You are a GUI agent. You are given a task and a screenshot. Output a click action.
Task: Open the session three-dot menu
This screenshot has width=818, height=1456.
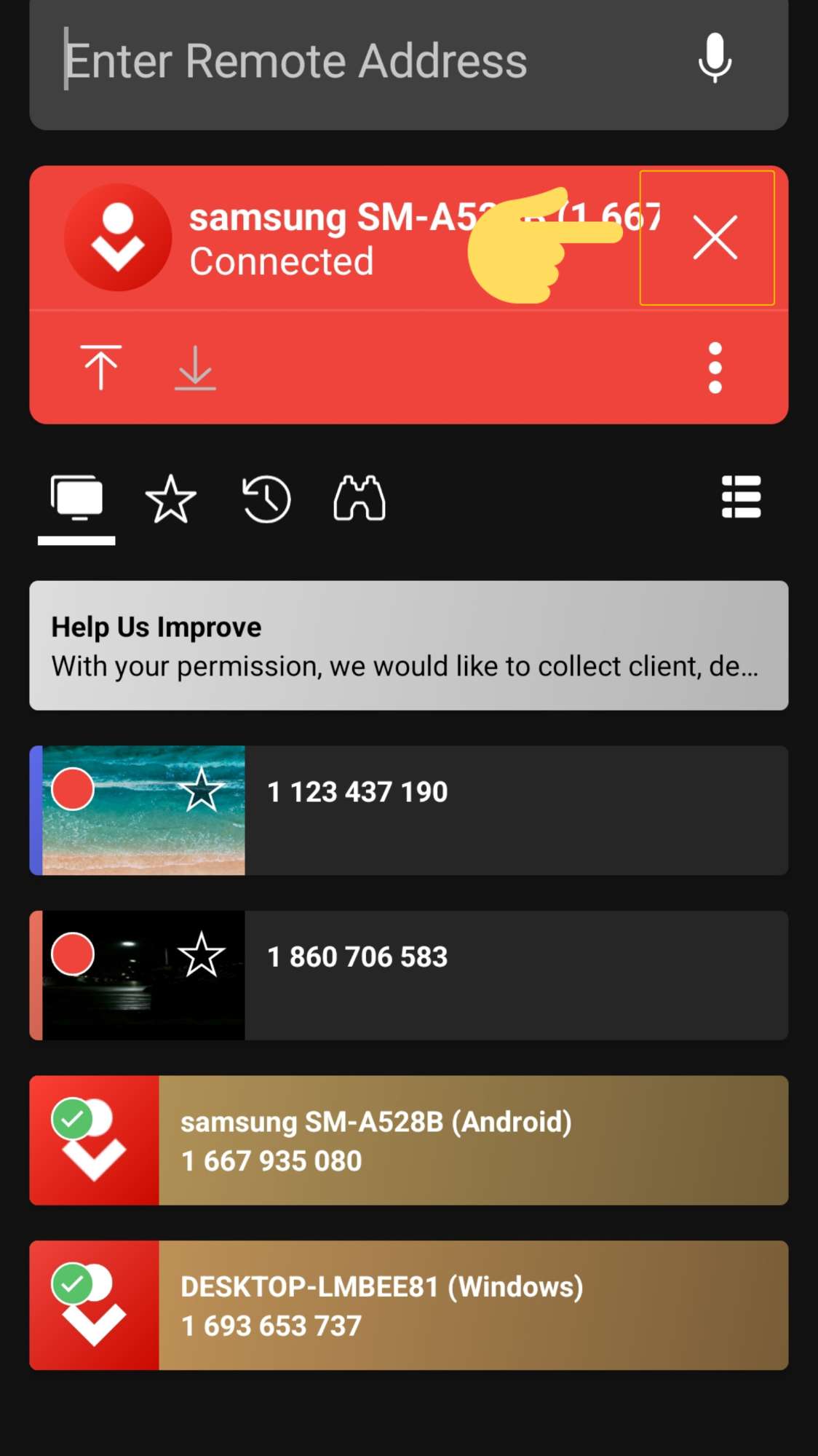tap(715, 368)
